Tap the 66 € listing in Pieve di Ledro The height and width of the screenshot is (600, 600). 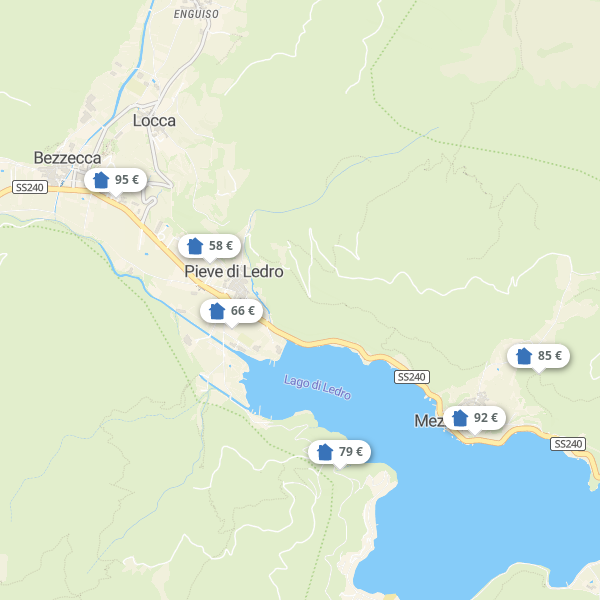pos(232,311)
